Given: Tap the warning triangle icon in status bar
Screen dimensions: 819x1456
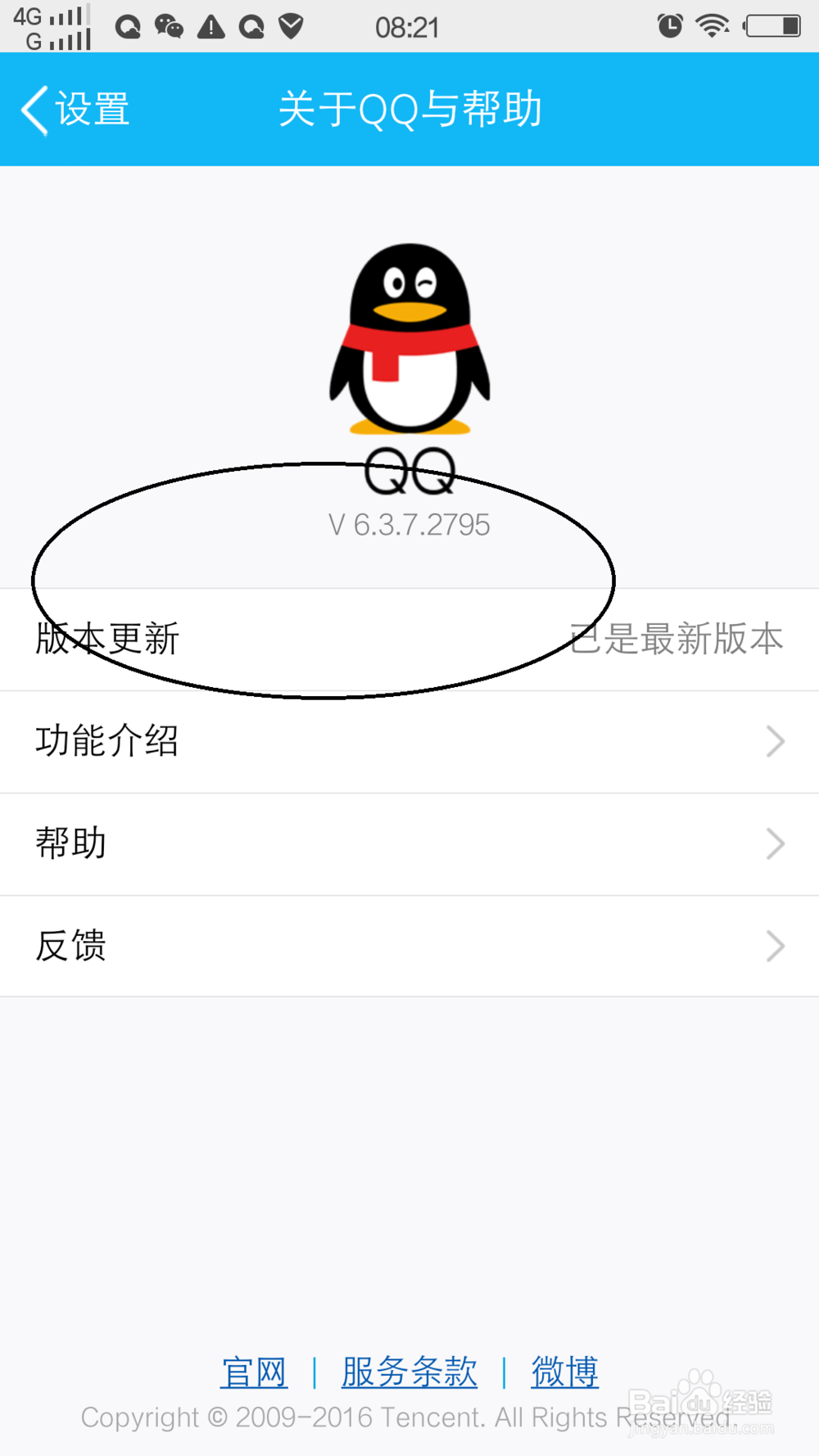Looking at the screenshot, I should (x=211, y=25).
